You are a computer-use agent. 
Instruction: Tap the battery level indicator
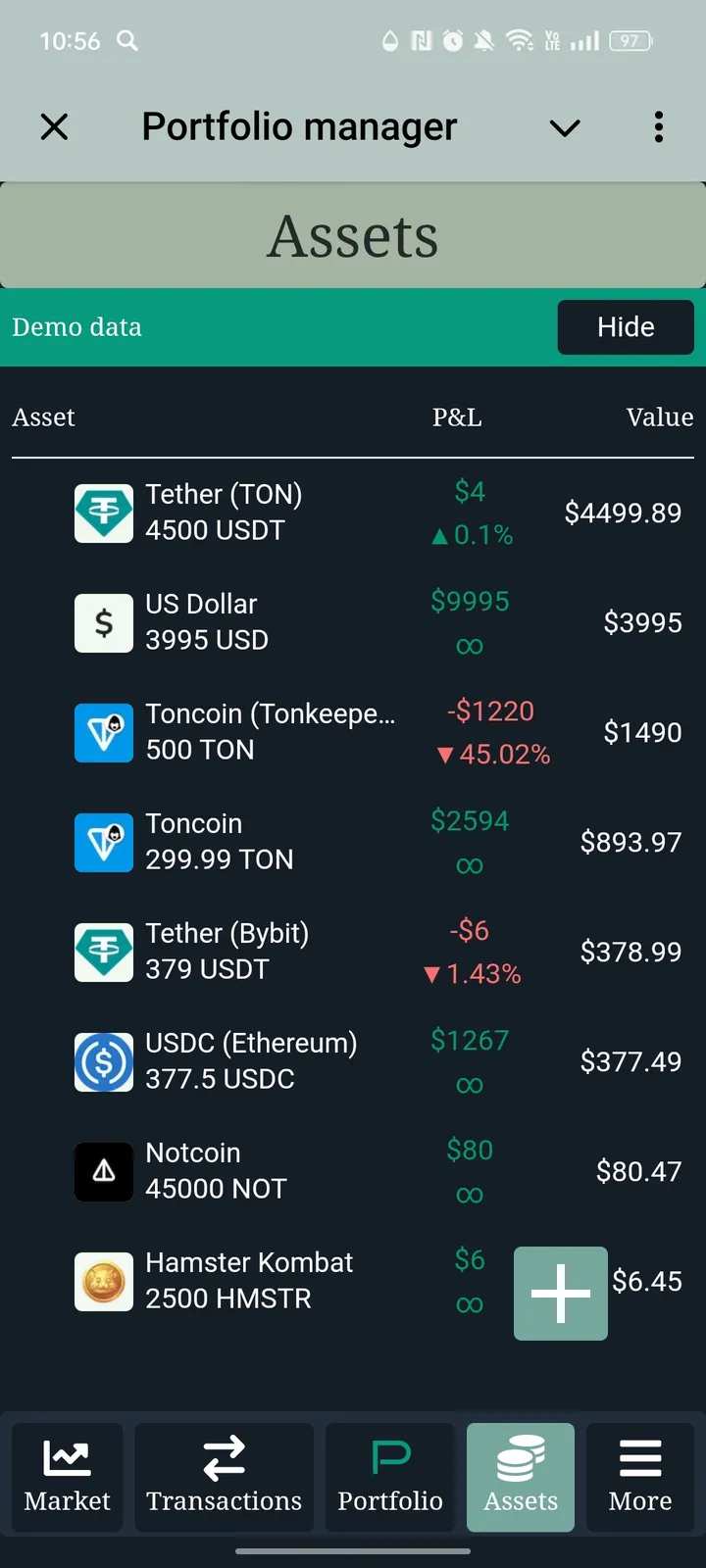(x=630, y=40)
